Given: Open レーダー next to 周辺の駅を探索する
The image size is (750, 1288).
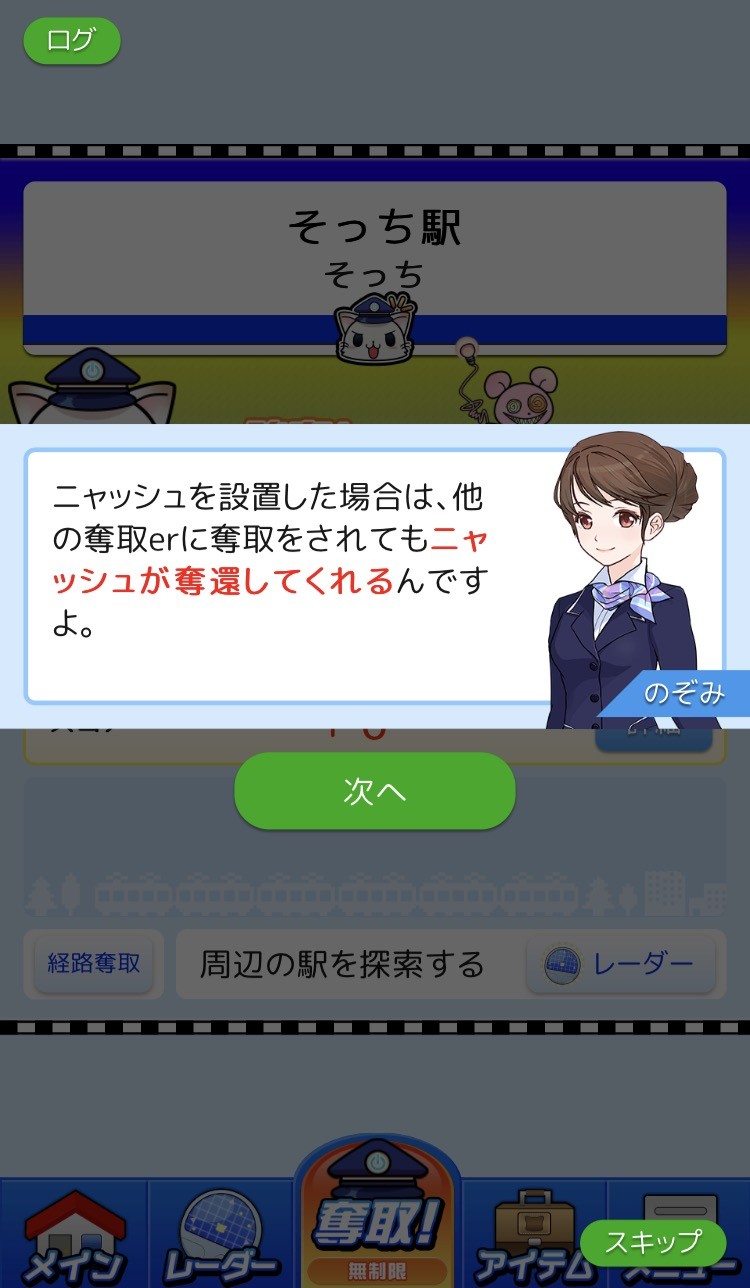Looking at the screenshot, I should pos(621,964).
